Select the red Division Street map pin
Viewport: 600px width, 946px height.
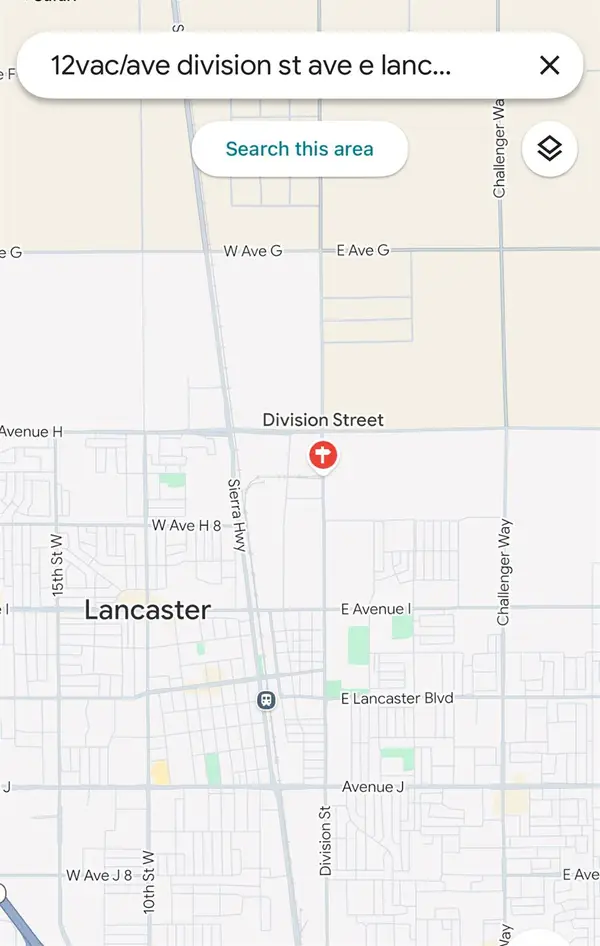(323, 456)
